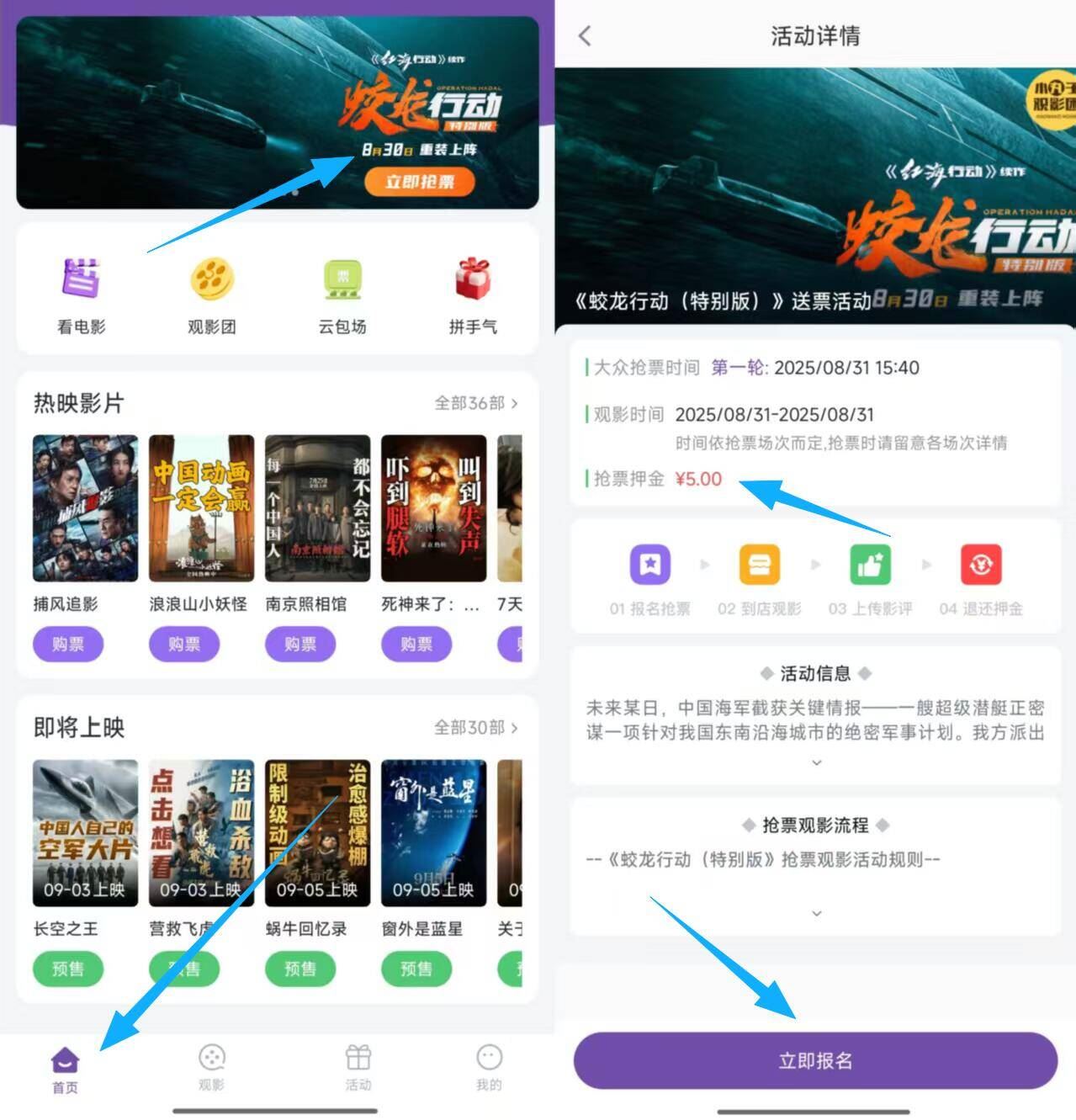Go back from the 活动详情 page
This screenshot has width=1076, height=1120.
point(585,36)
